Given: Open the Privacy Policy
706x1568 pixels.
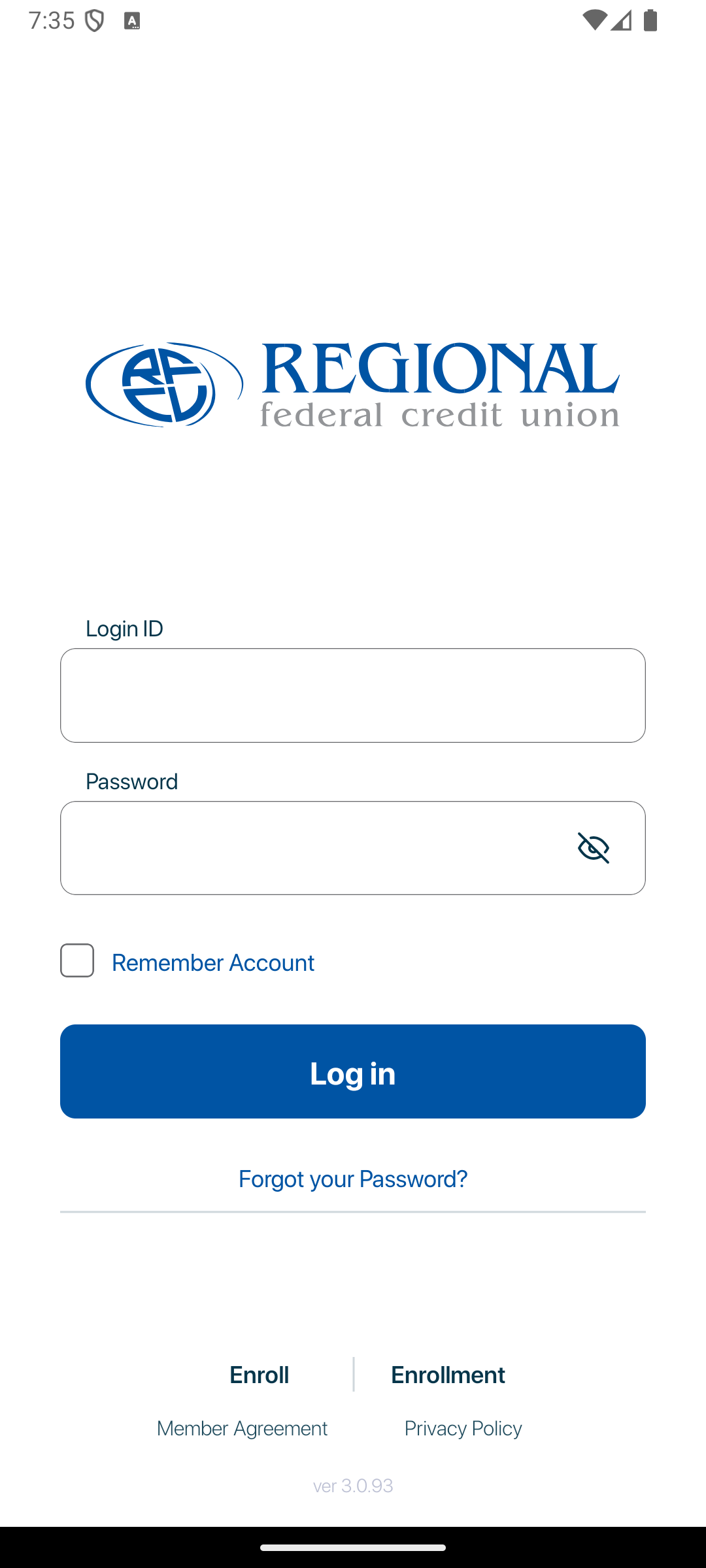Looking at the screenshot, I should click(463, 1429).
